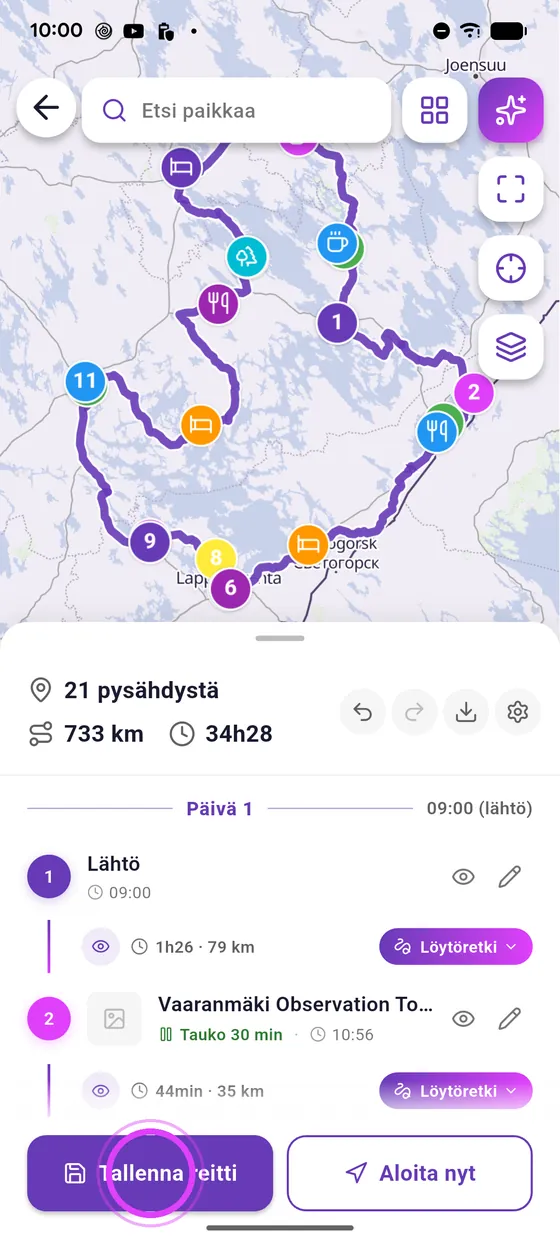Center map on my location
This screenshot has height=1244, width=560.
511,268
